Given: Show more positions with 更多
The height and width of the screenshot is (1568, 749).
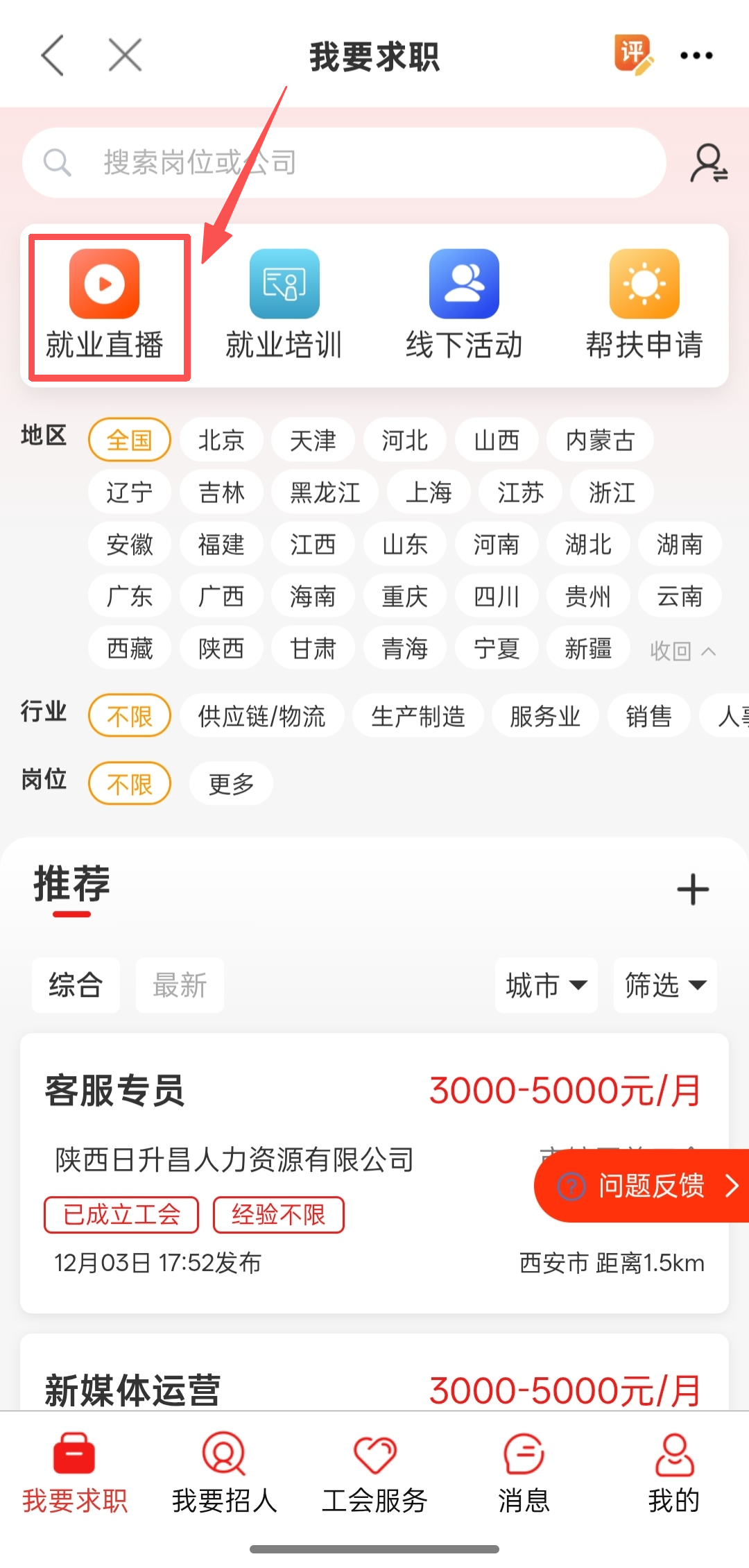Looking at the screenshot, I should (232, 784).
